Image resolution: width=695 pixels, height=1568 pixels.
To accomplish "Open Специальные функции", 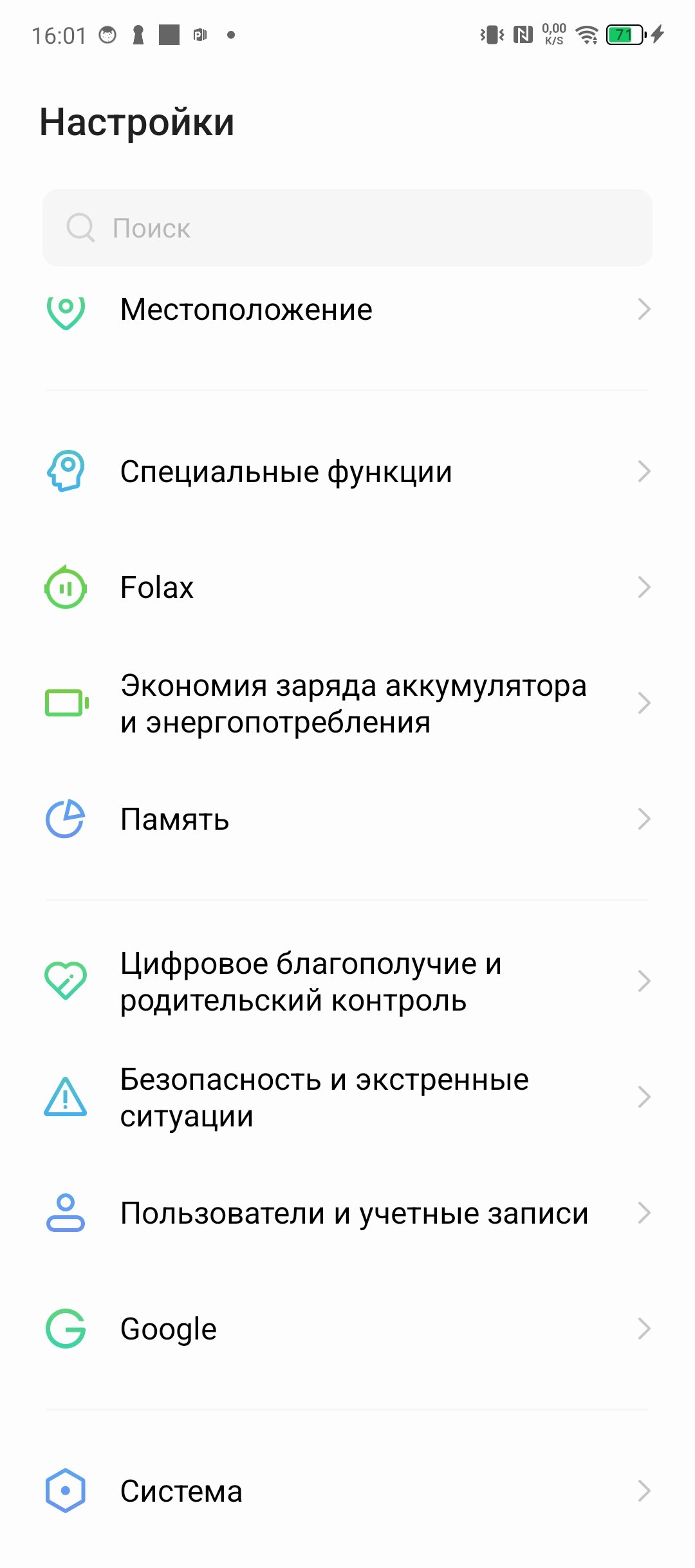I will click(x=347, y=472).
